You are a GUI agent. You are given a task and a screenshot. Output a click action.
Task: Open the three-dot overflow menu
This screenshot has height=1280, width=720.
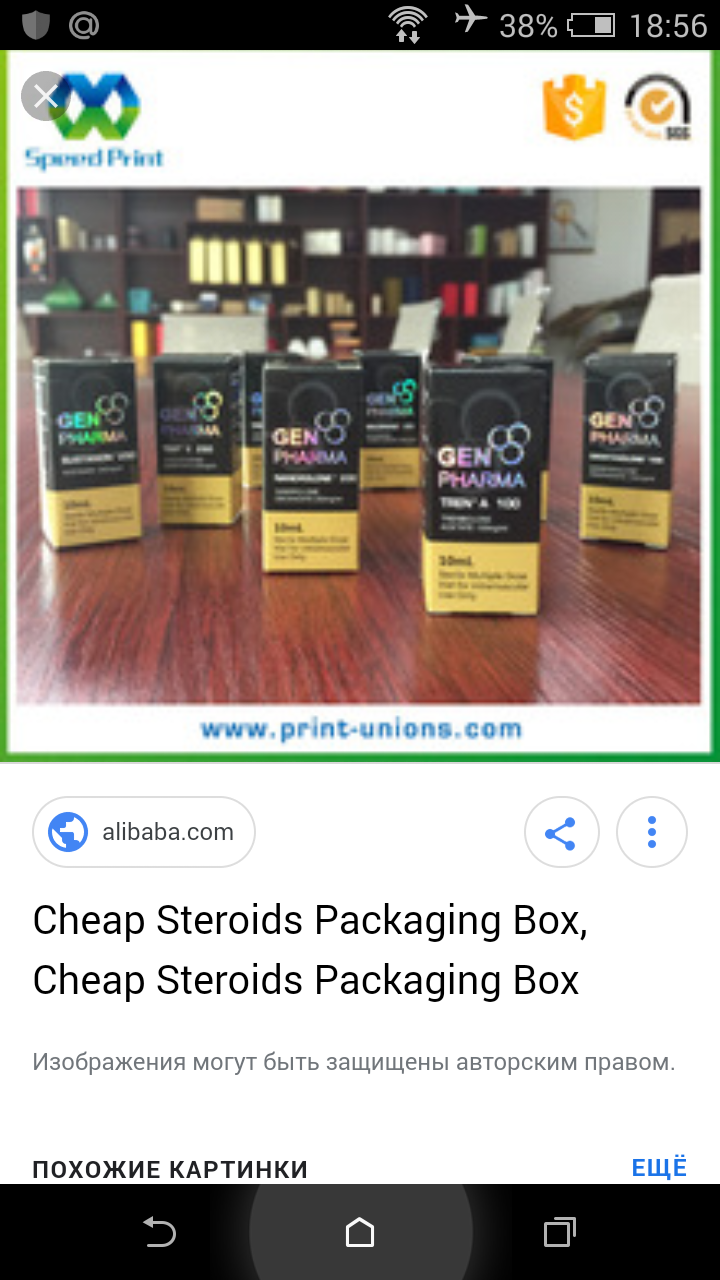click(x=651, y=832)
